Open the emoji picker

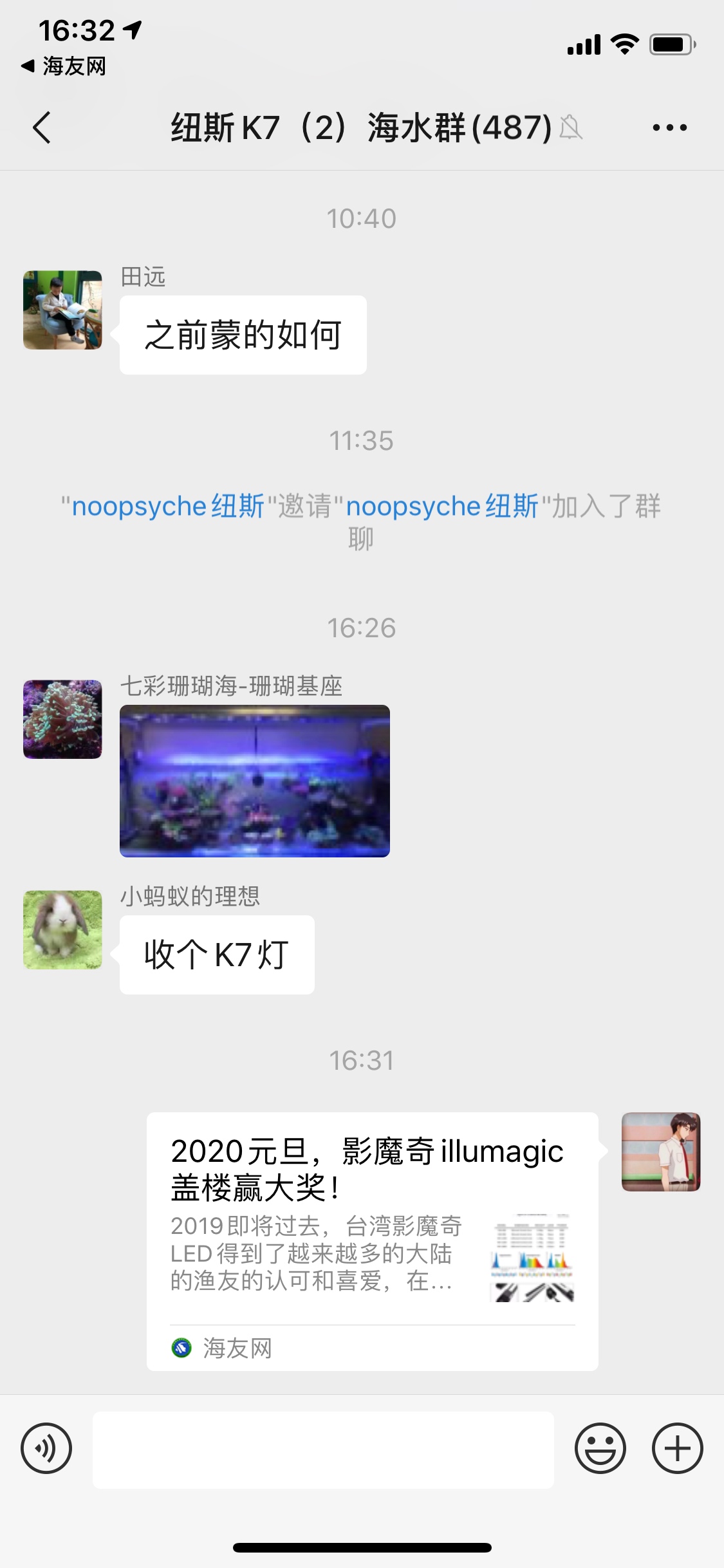(600, 1448)
